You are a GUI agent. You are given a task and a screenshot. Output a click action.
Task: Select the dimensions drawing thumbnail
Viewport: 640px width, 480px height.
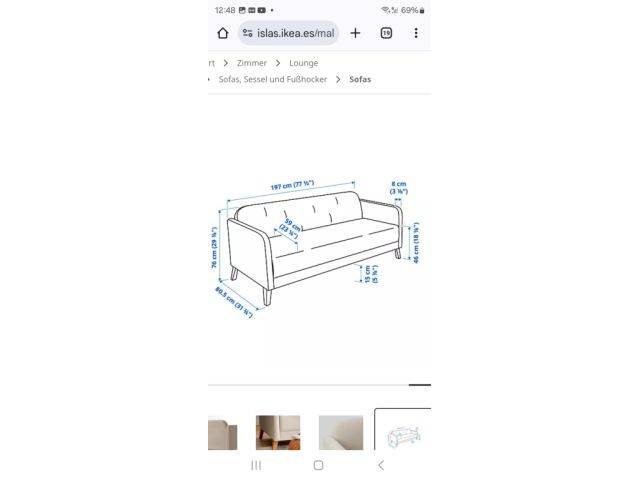(x=403, y=433)
